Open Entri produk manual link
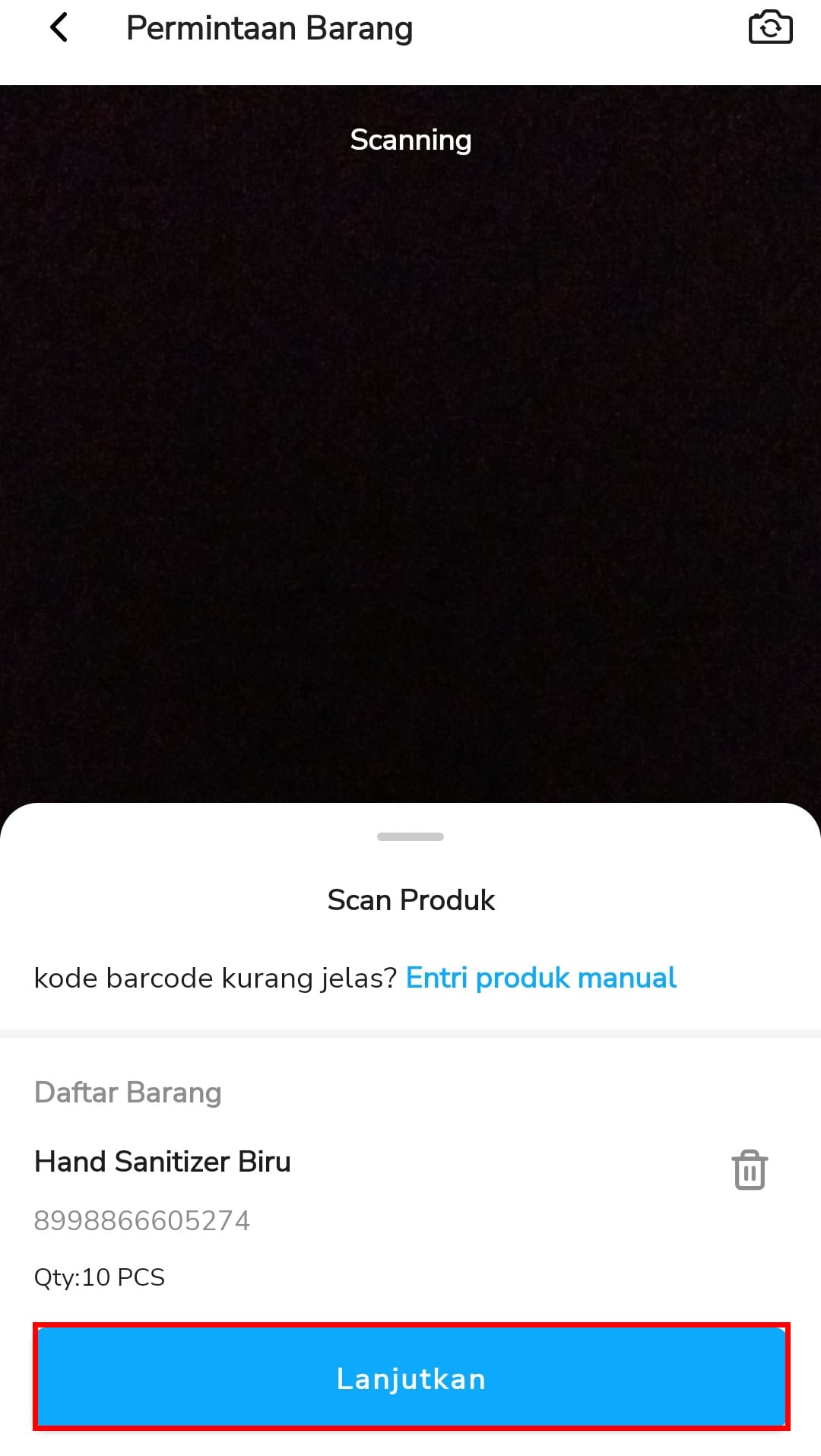The image size is (821, 1456). pos(540,978)
